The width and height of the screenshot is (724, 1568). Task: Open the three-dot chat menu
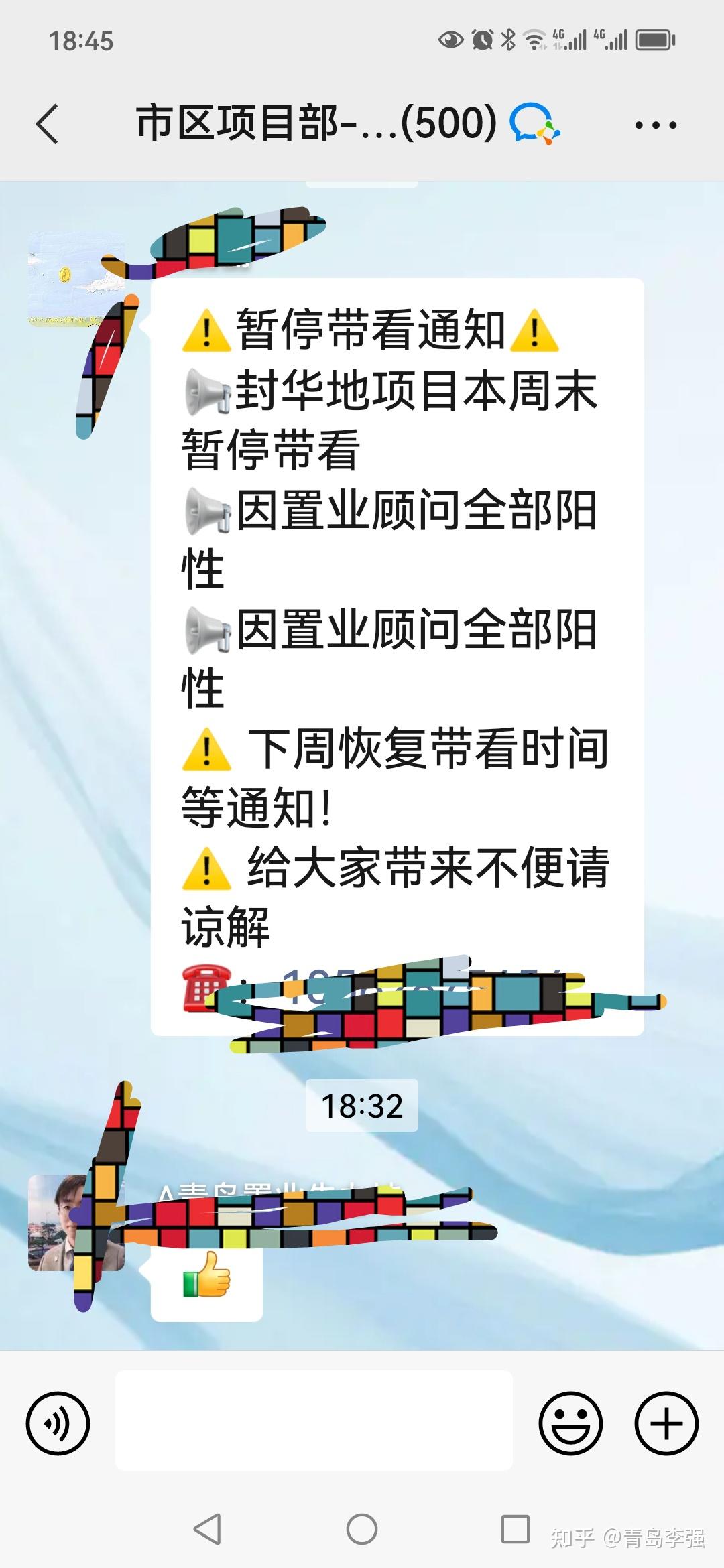coord(655,125)
